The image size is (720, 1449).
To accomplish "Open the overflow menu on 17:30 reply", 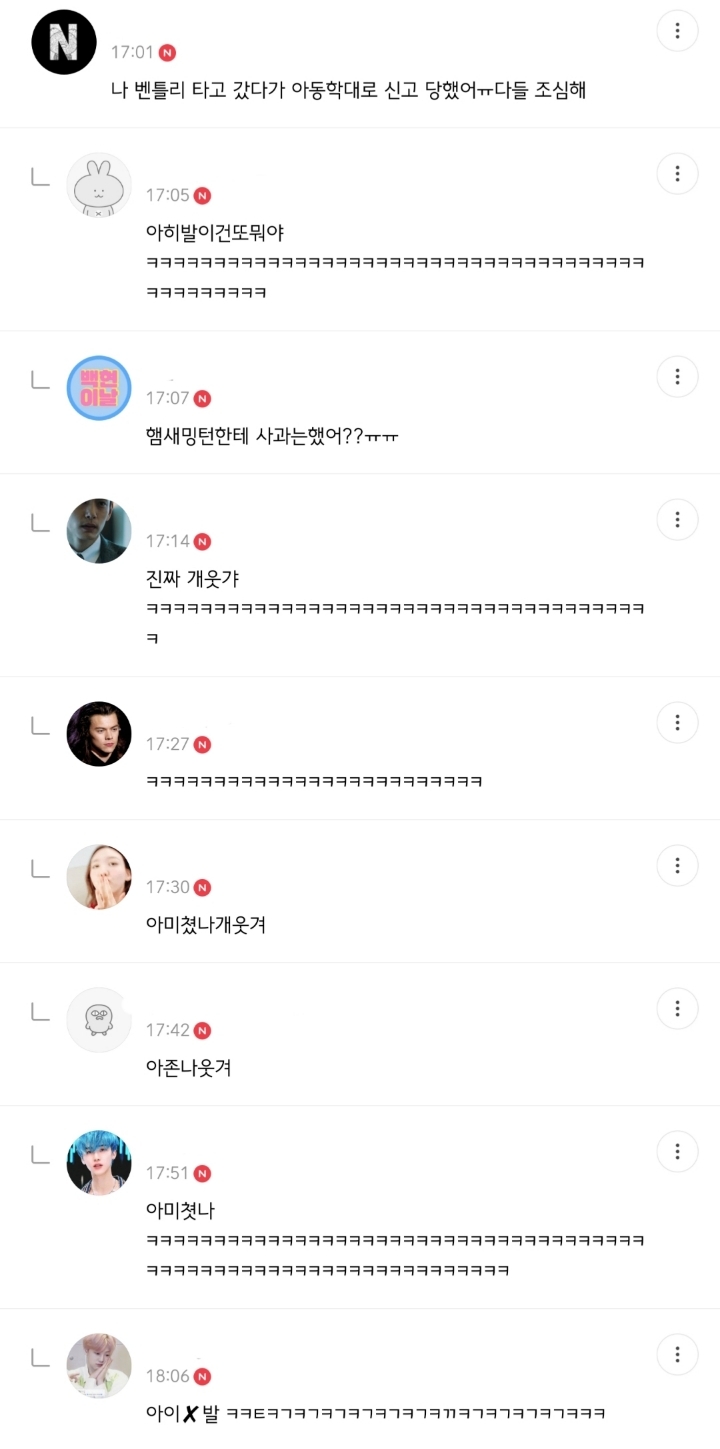I will pyautogui.click(x=677, y=865).
